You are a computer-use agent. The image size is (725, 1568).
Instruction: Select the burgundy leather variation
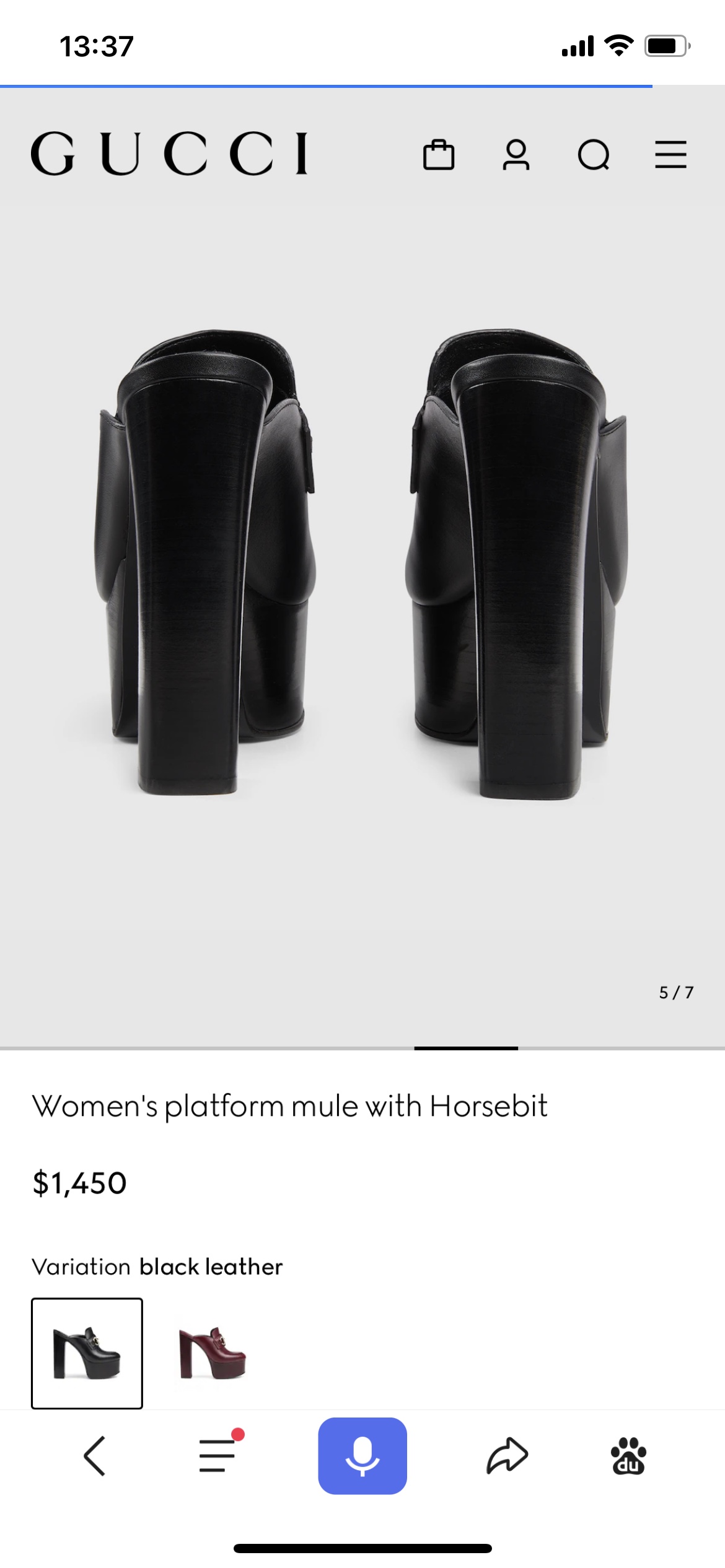tap(212, 1352)
